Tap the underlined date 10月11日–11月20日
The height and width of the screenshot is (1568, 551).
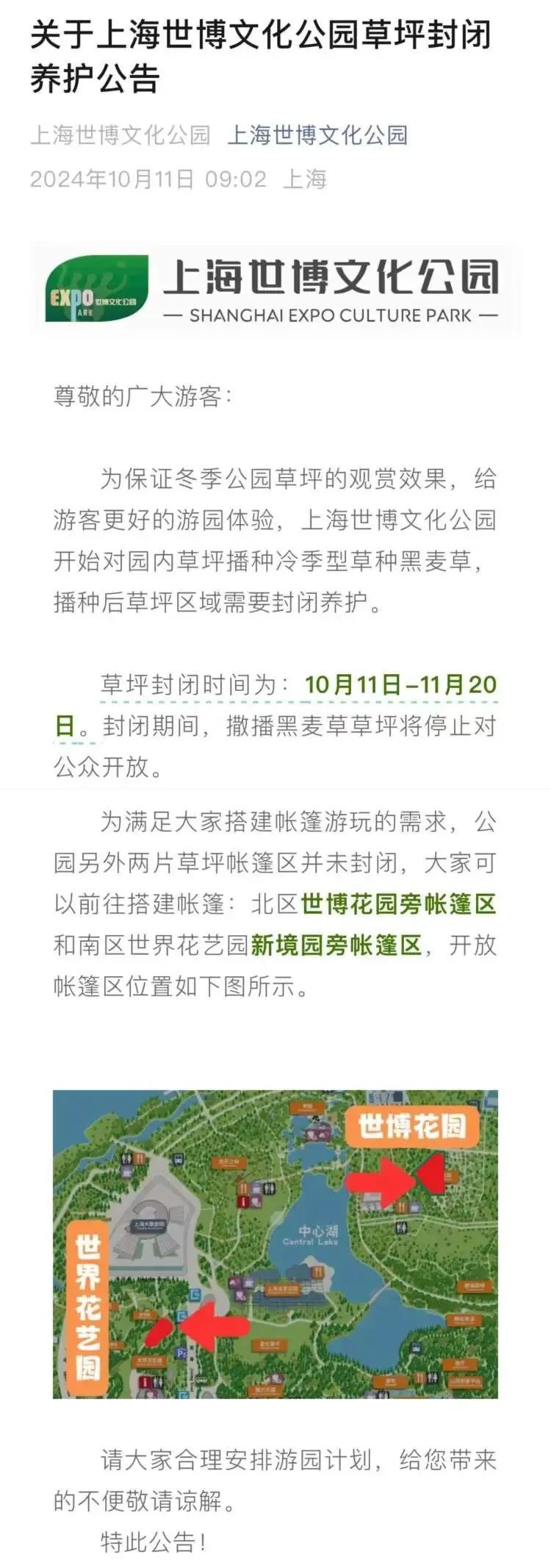click(400, 685)
